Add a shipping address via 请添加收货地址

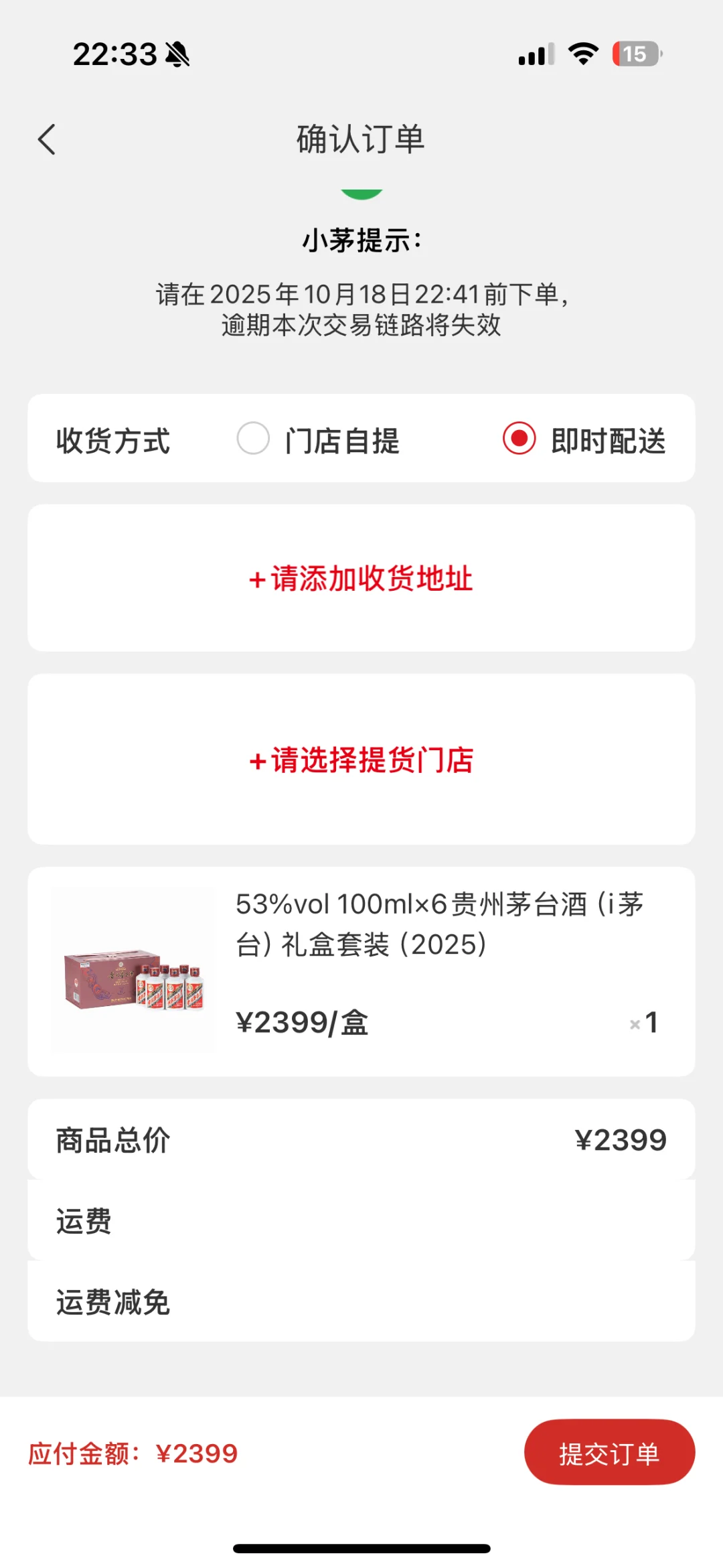pos(361,579)
